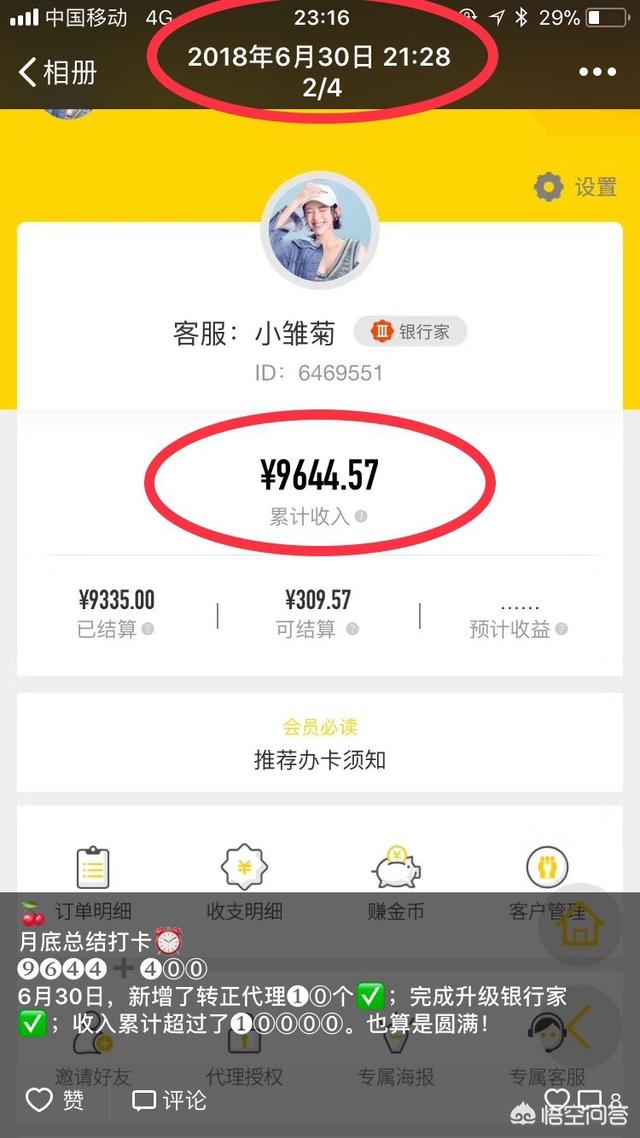Image resolution: width=640 pixels, height=1138 pixels.
Task: Tap 评论 to comment on photo
Action: point(170,1100)
